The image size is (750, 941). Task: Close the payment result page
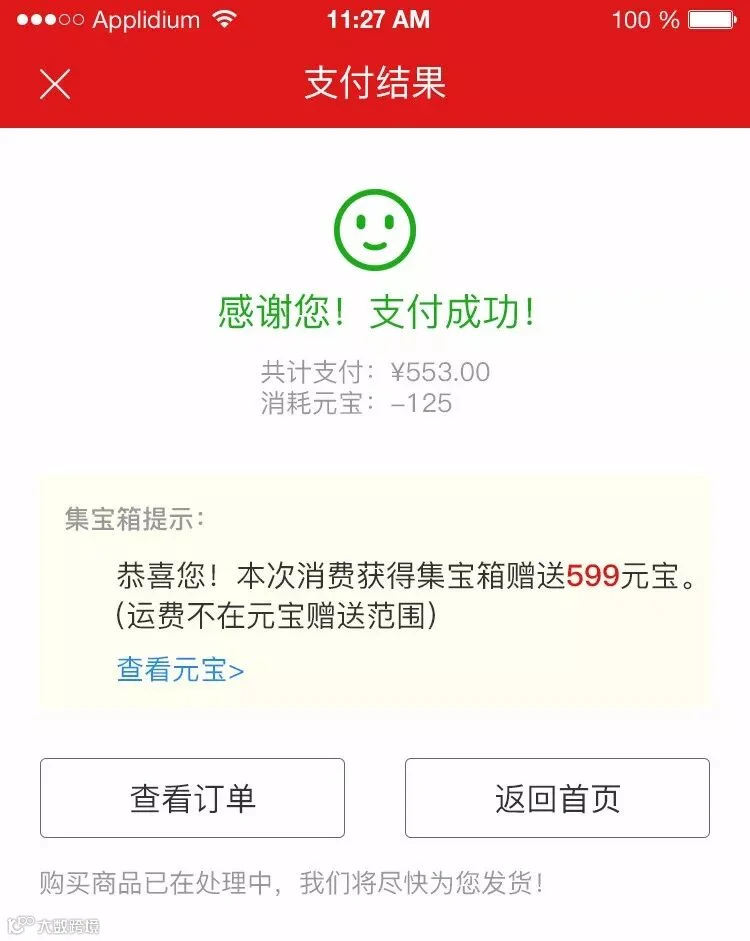tap(55, 83)
